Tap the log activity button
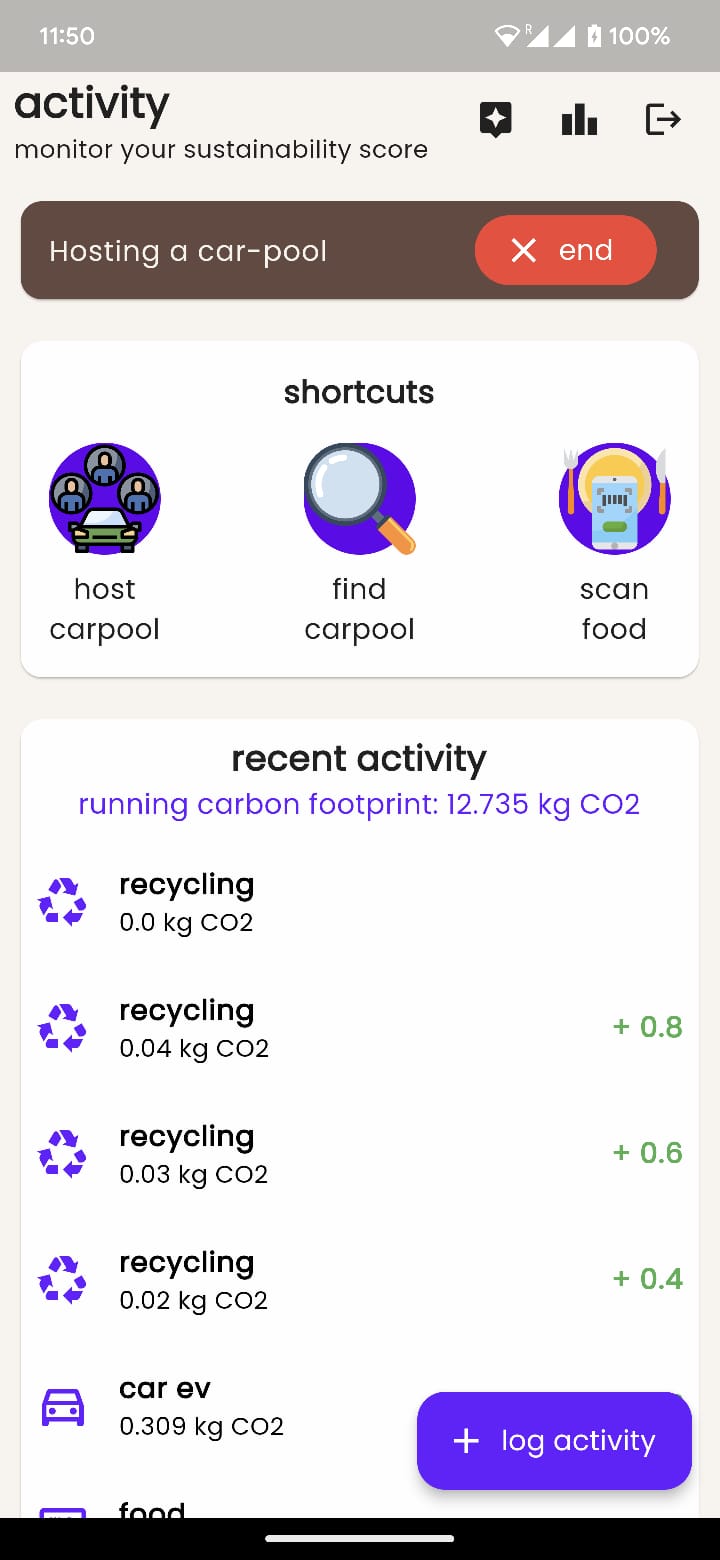Viewport: 720px width, 1560px height. click(554, 1440)
